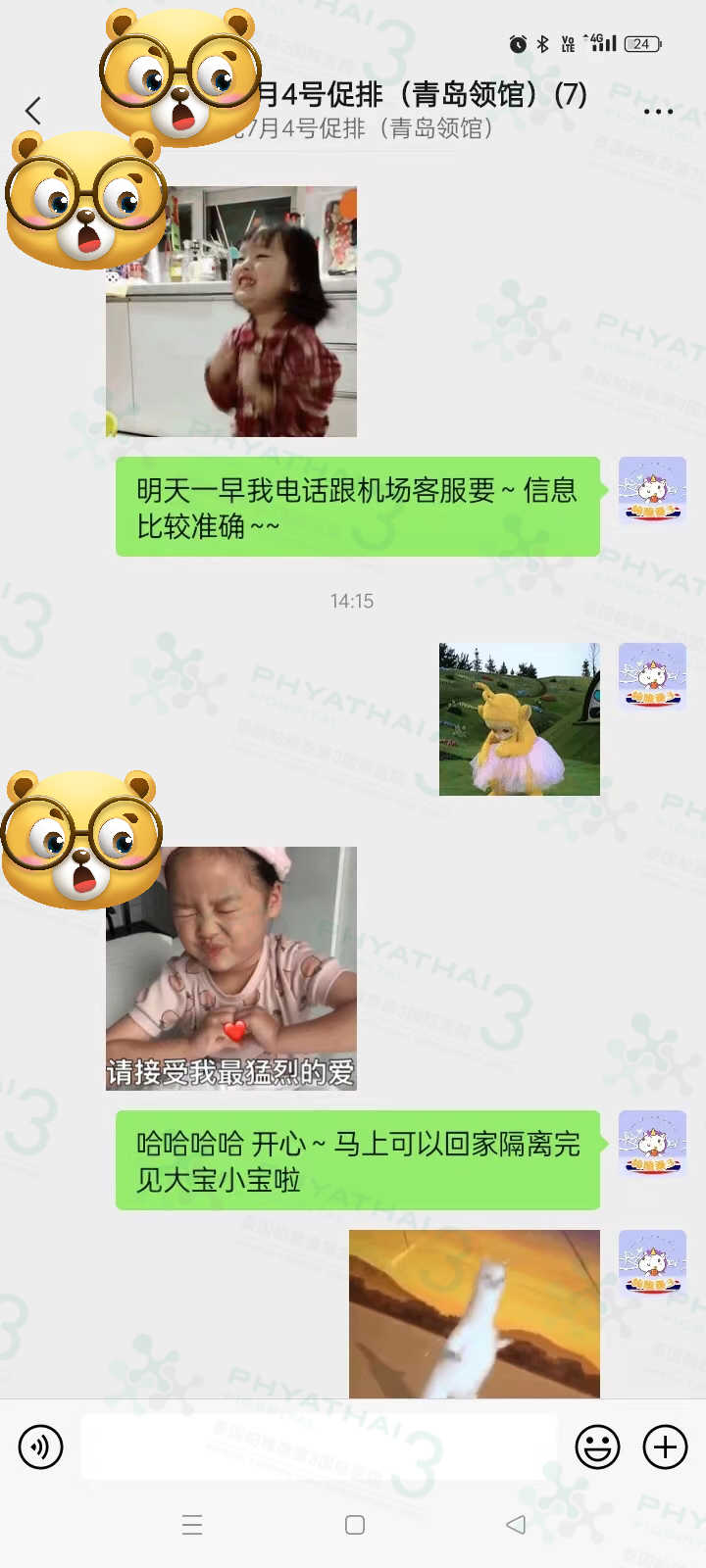Open the emoji sticker panel

(x=597, y=1446)
